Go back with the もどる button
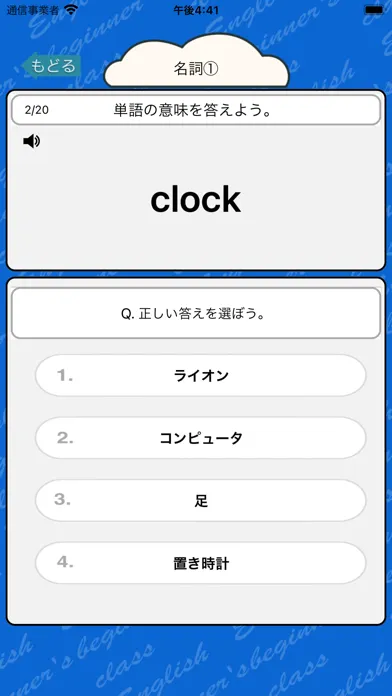 click(x=51, y=66)
